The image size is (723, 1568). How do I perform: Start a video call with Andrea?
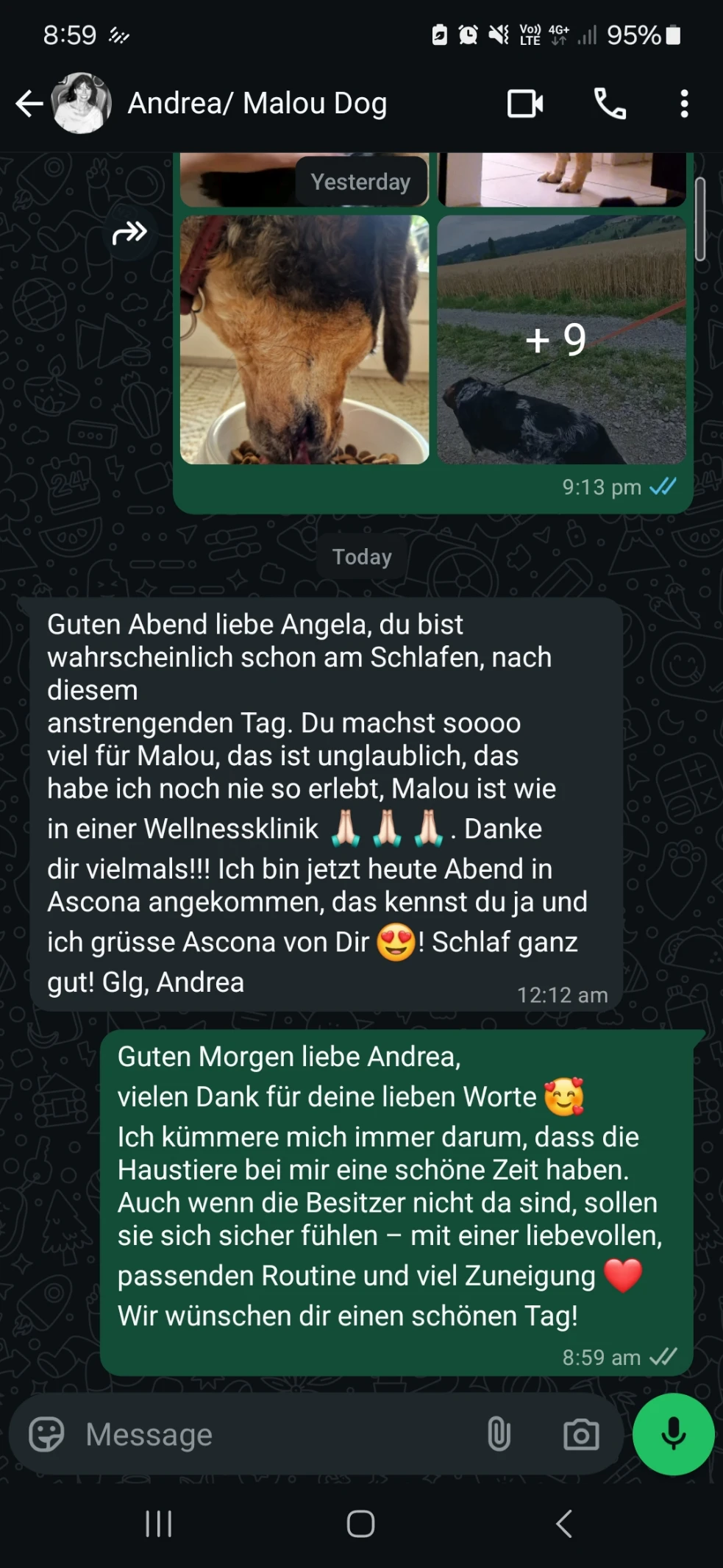[x=525, y=104]
